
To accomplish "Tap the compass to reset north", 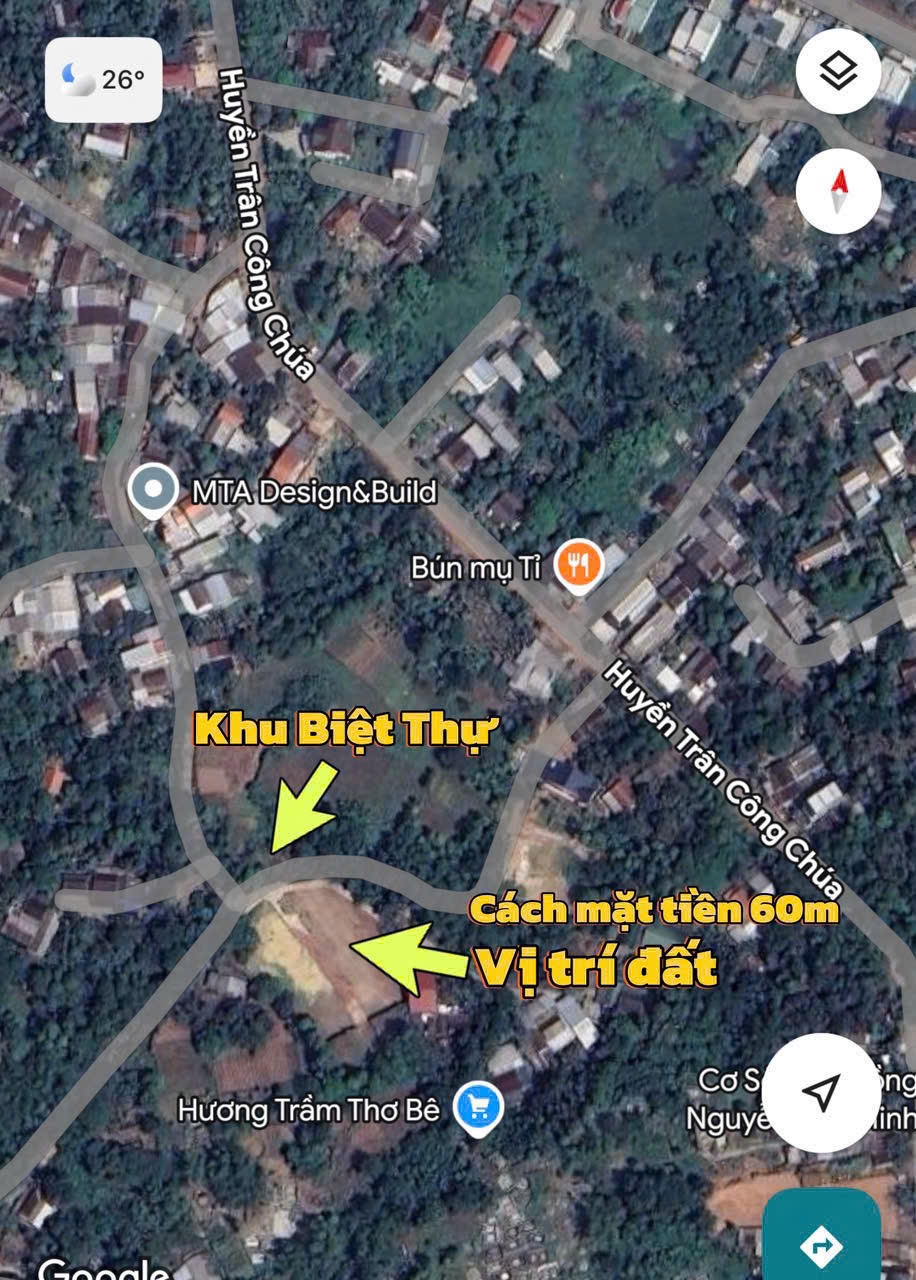I will [838, 191].
